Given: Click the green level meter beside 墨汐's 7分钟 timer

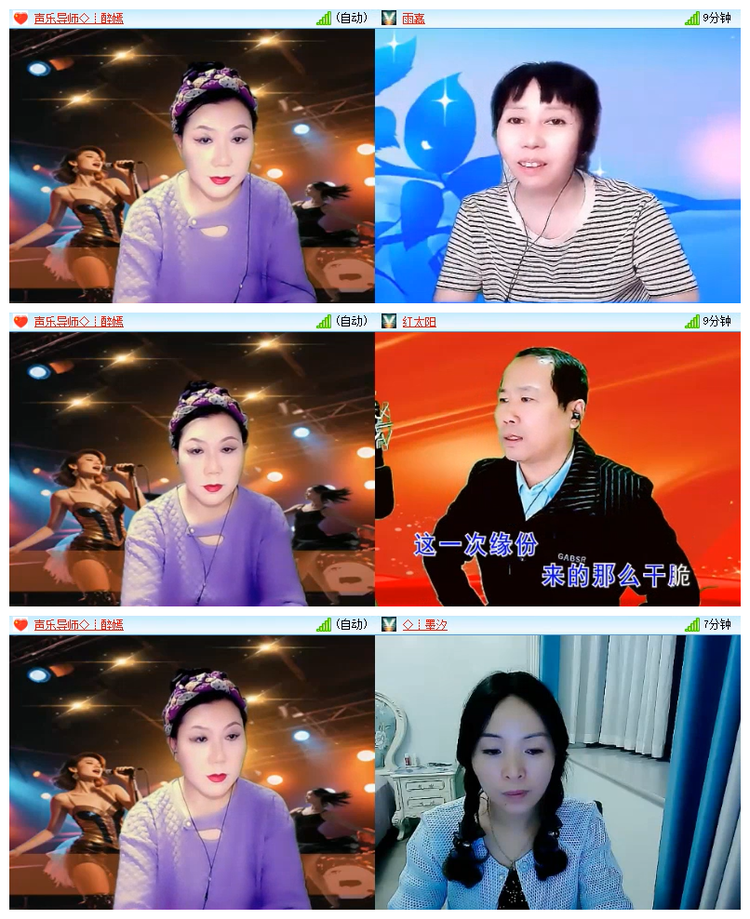Looking at the screenshot, I should coord(690,622).
